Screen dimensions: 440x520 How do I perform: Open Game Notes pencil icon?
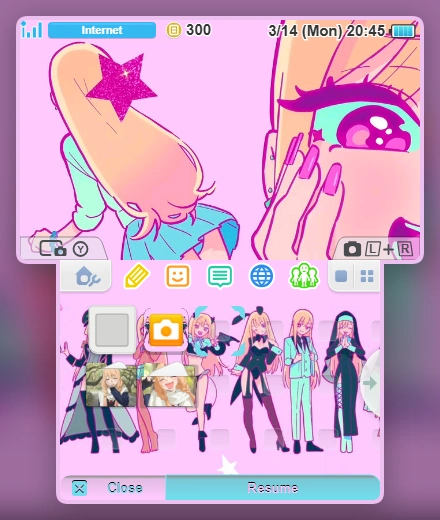(137, 276)
